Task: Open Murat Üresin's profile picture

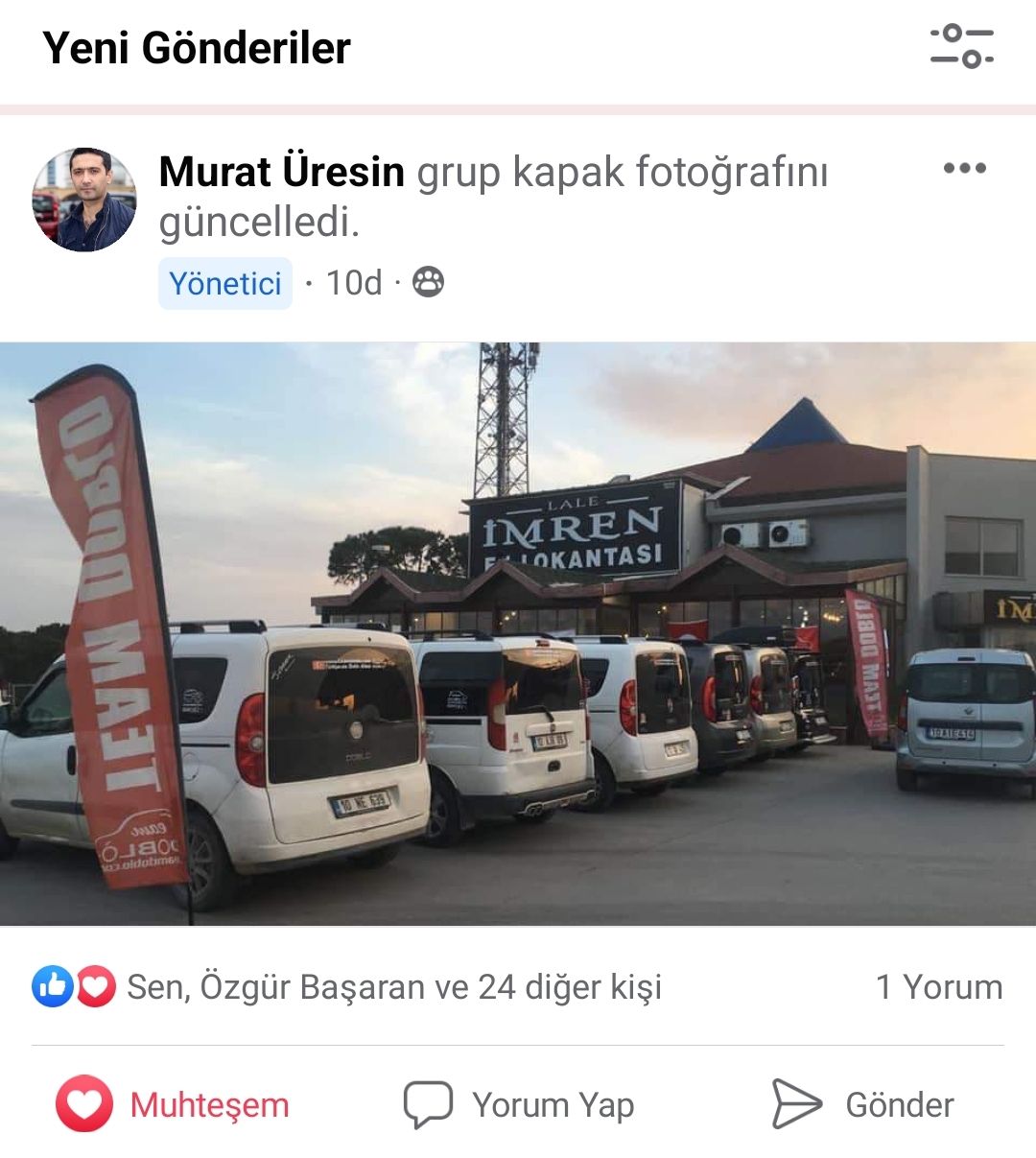Action: coord(84,200)
